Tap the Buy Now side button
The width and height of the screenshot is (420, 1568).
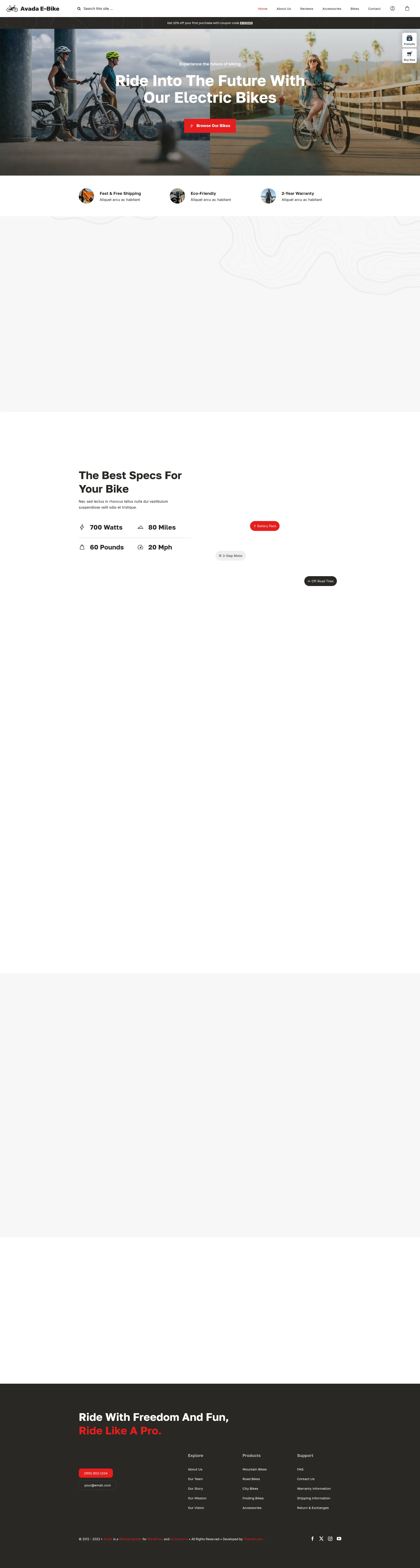tap(409, 56)
